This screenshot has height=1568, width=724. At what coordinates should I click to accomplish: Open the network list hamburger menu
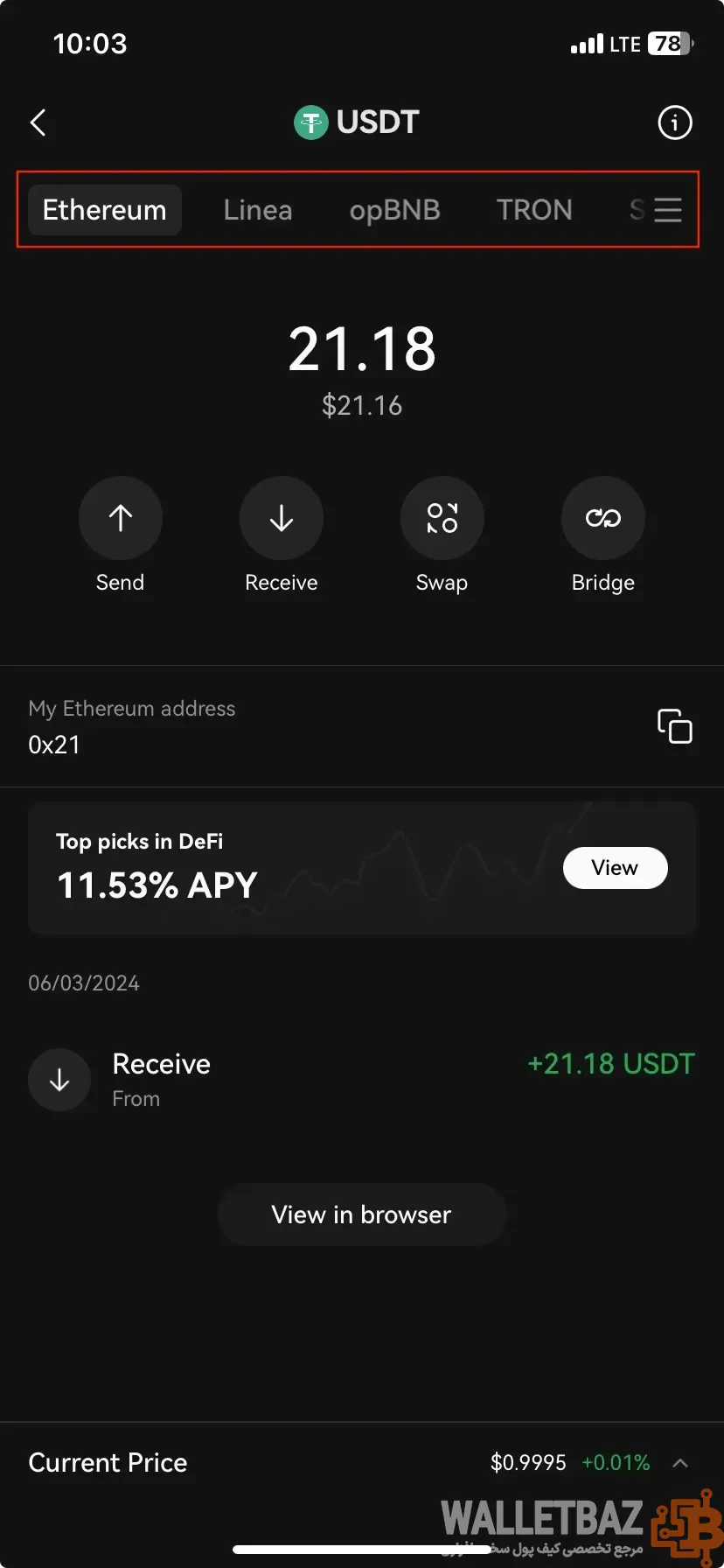pos(667,209)
